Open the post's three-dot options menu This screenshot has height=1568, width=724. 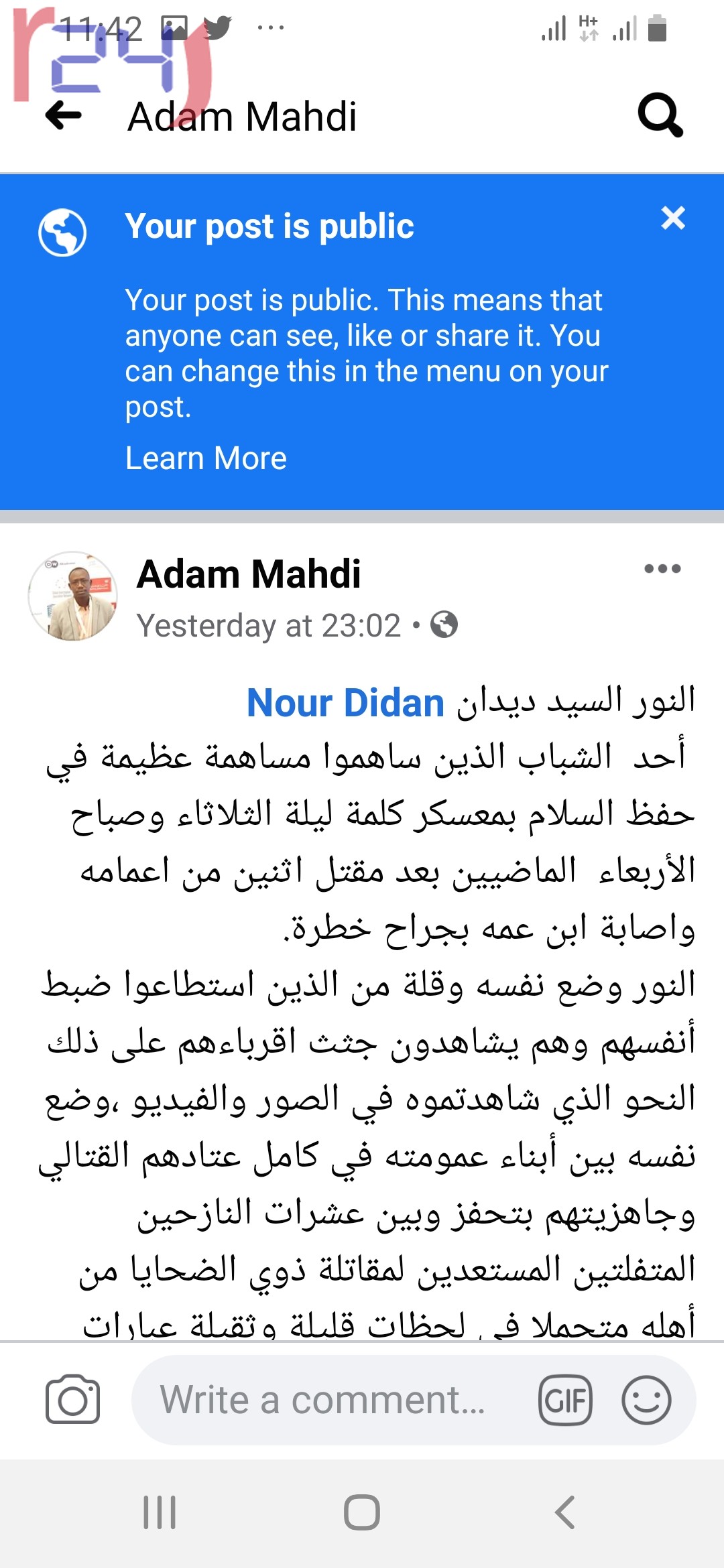tap(662, 570)
